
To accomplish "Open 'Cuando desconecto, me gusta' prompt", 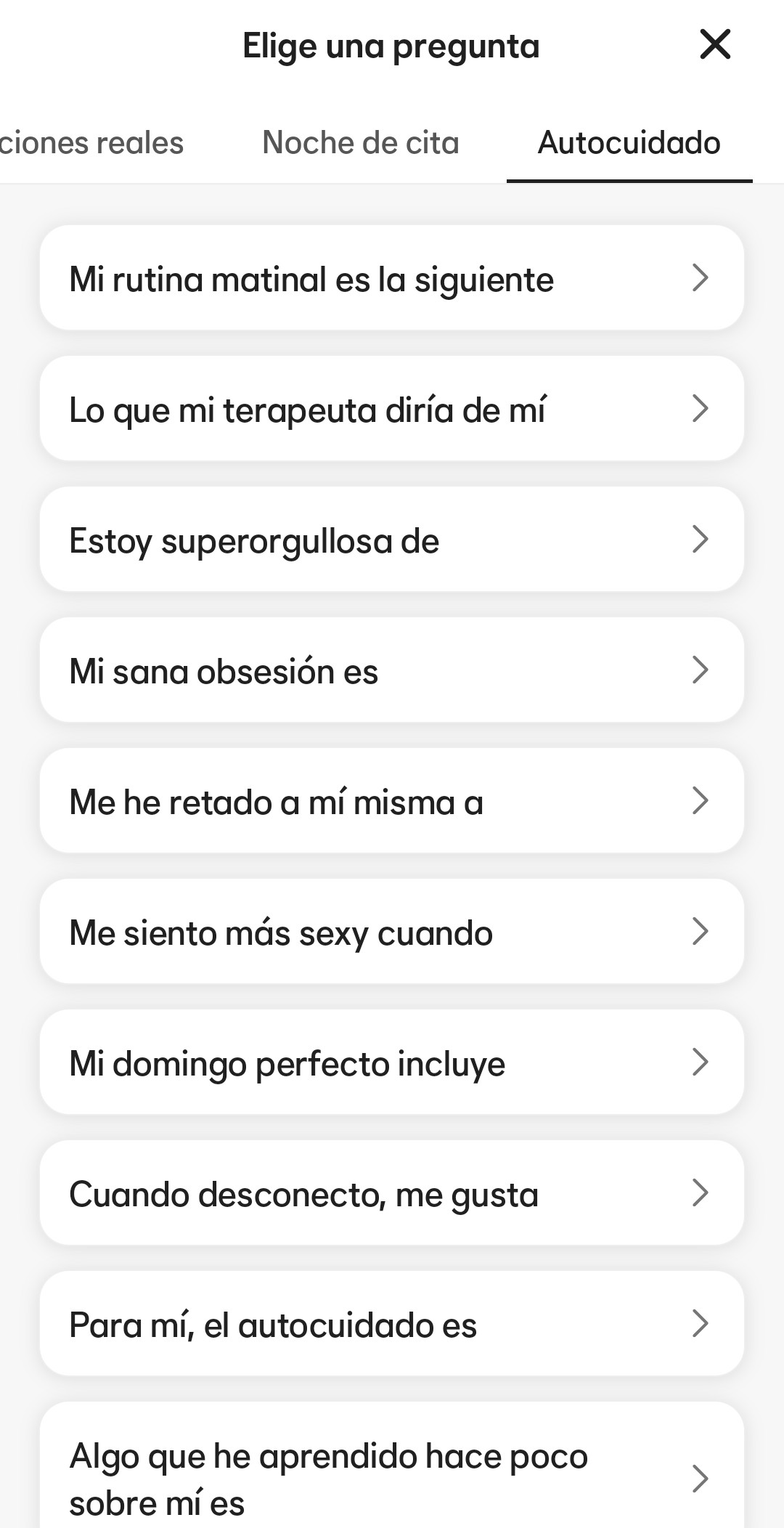I will click(x=391, y=1193).
